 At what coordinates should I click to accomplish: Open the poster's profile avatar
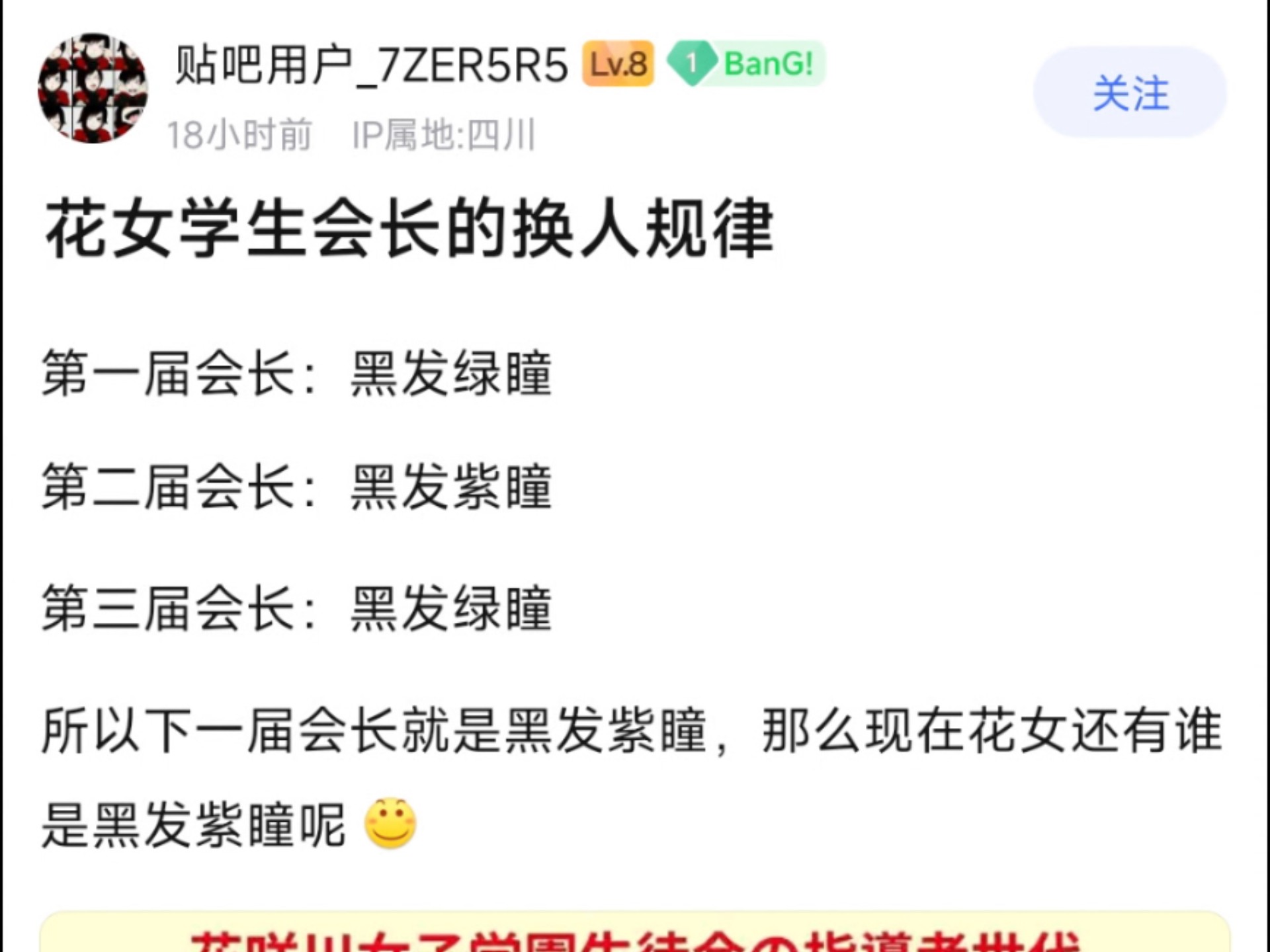pos(93,89)
